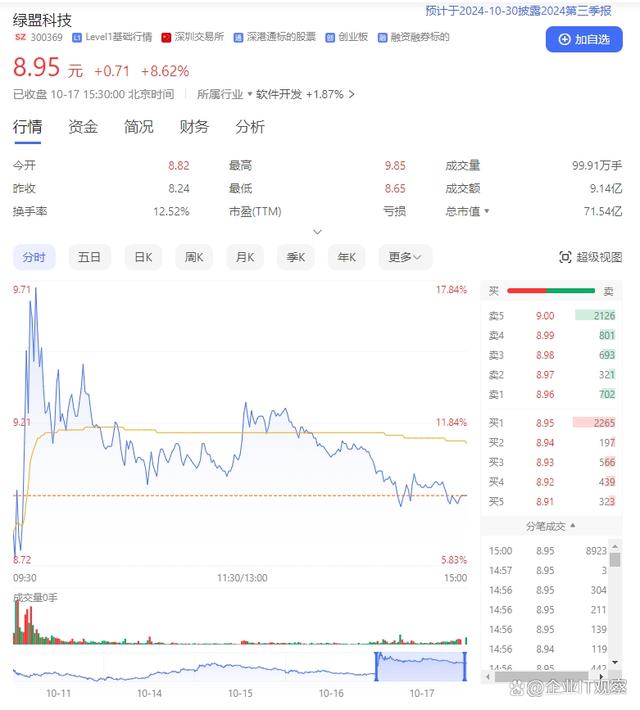
Task: Switch chart to 日K
Action: click(x=143, y=257)
